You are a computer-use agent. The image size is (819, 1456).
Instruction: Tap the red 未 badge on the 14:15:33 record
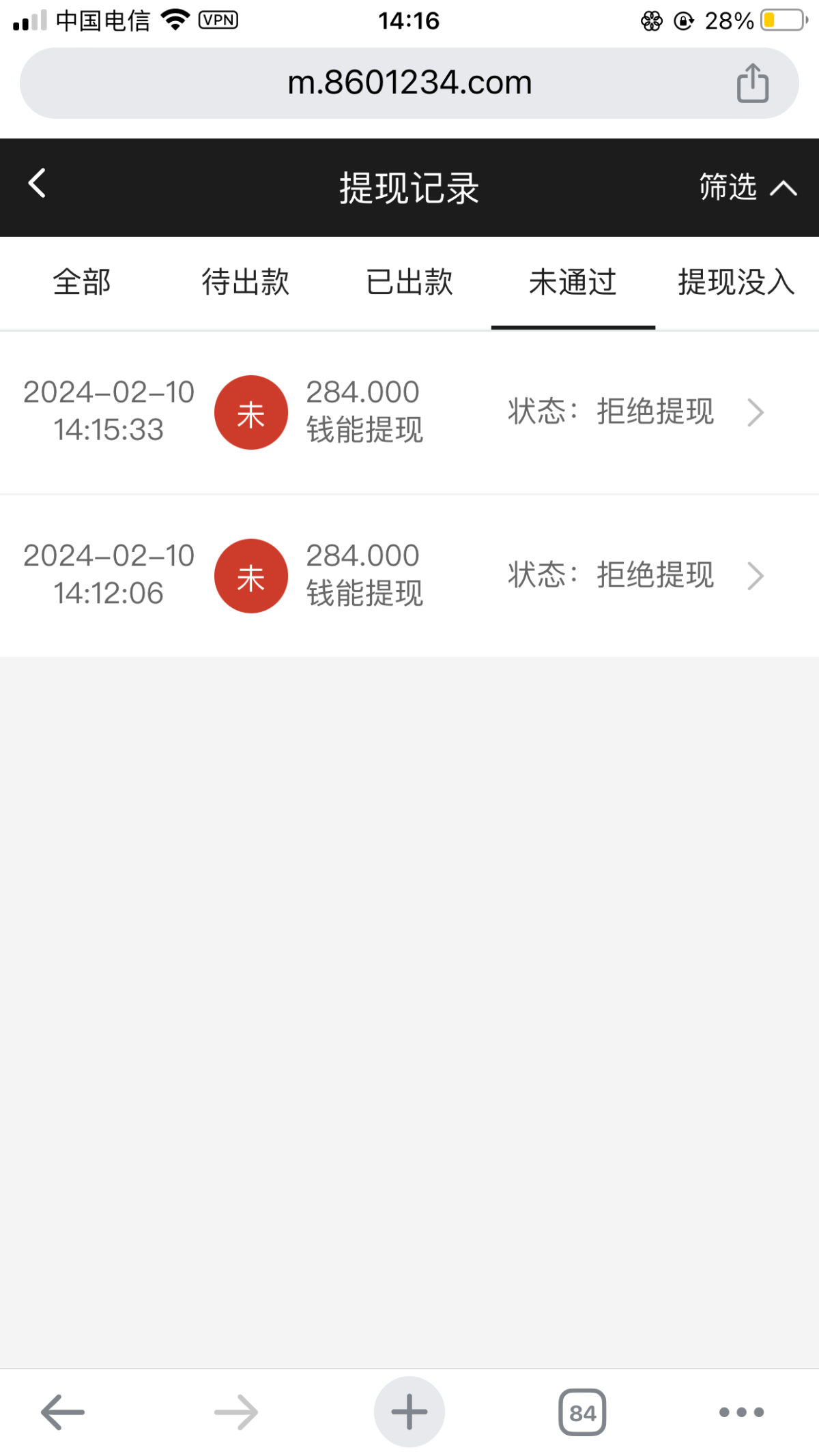[x=250, y=412]
